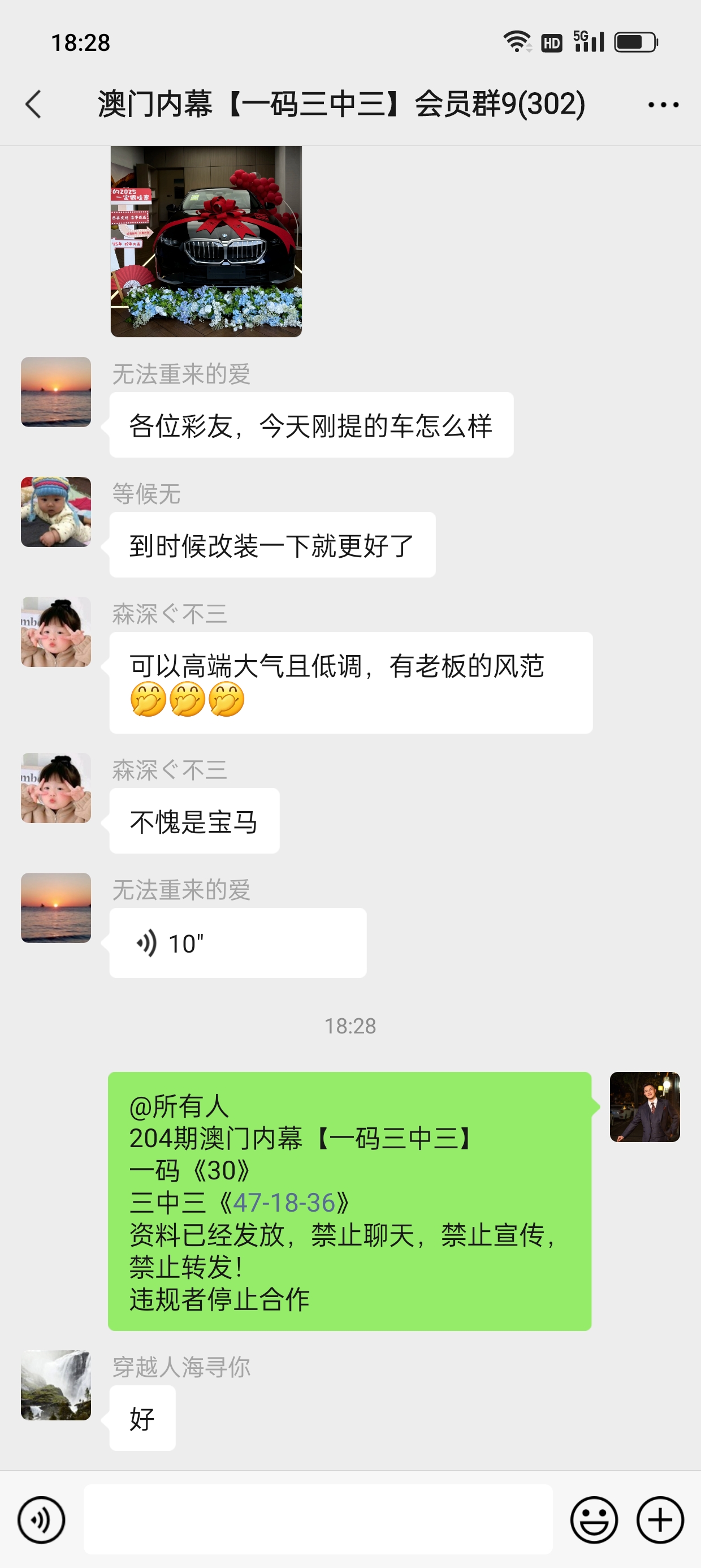Go back from the group chat
Screen dimensions: 701x1568
click(x=34, y=104)
